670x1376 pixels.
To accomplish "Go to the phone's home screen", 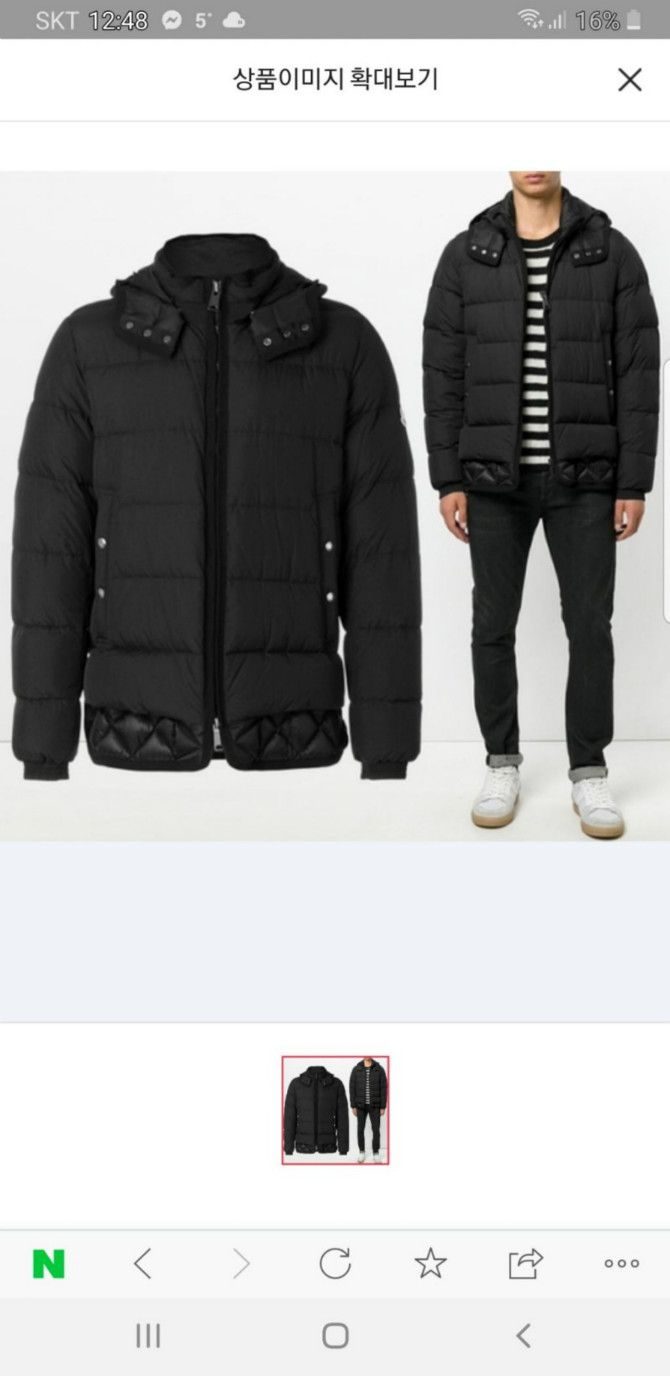I will (x=335, y=1336).
